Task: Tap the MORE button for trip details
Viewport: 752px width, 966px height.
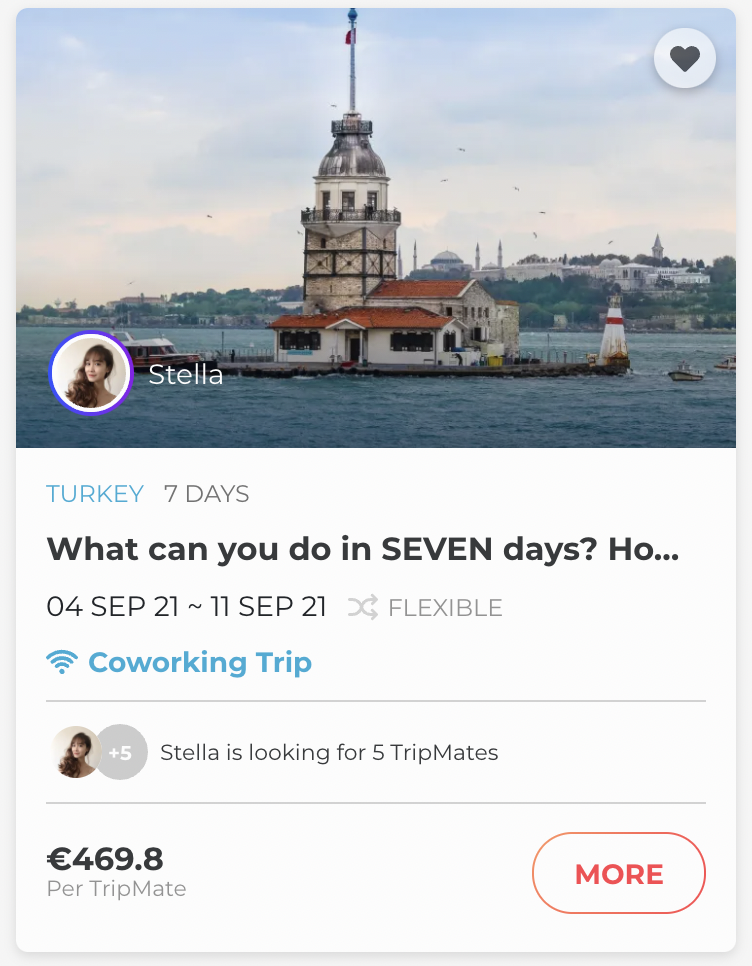Action: (619, 873)
